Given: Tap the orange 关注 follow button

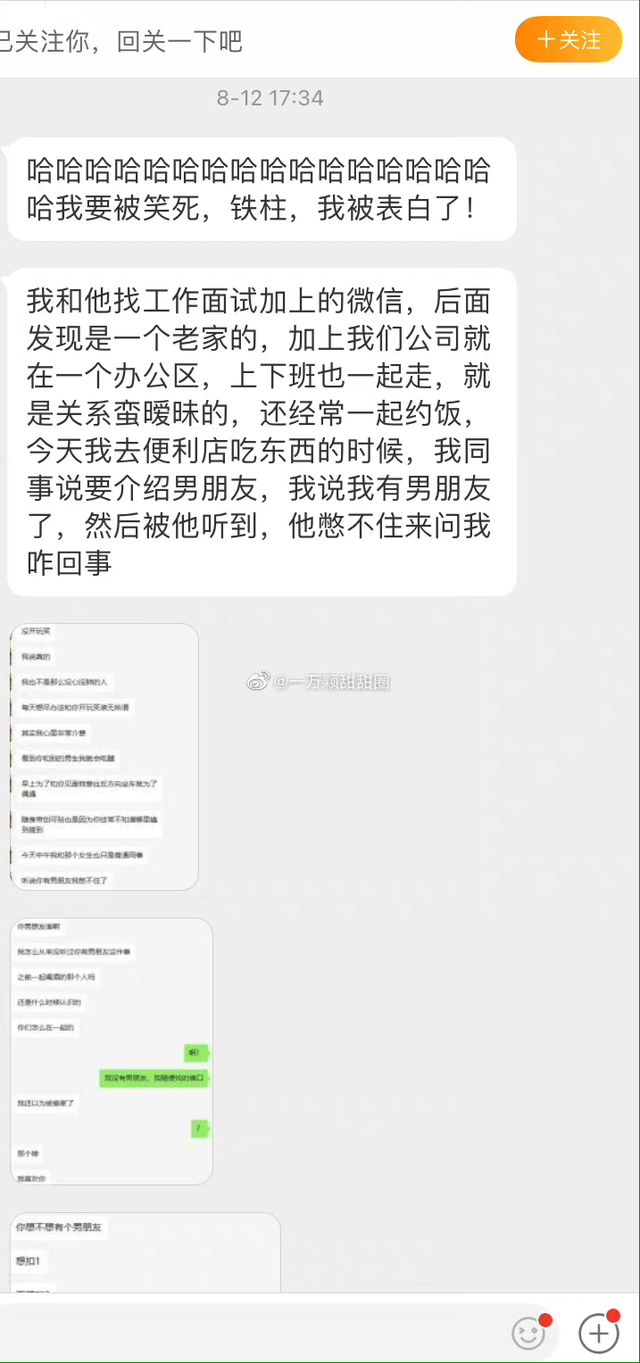Looking at the screenshot, I should 568,40.
